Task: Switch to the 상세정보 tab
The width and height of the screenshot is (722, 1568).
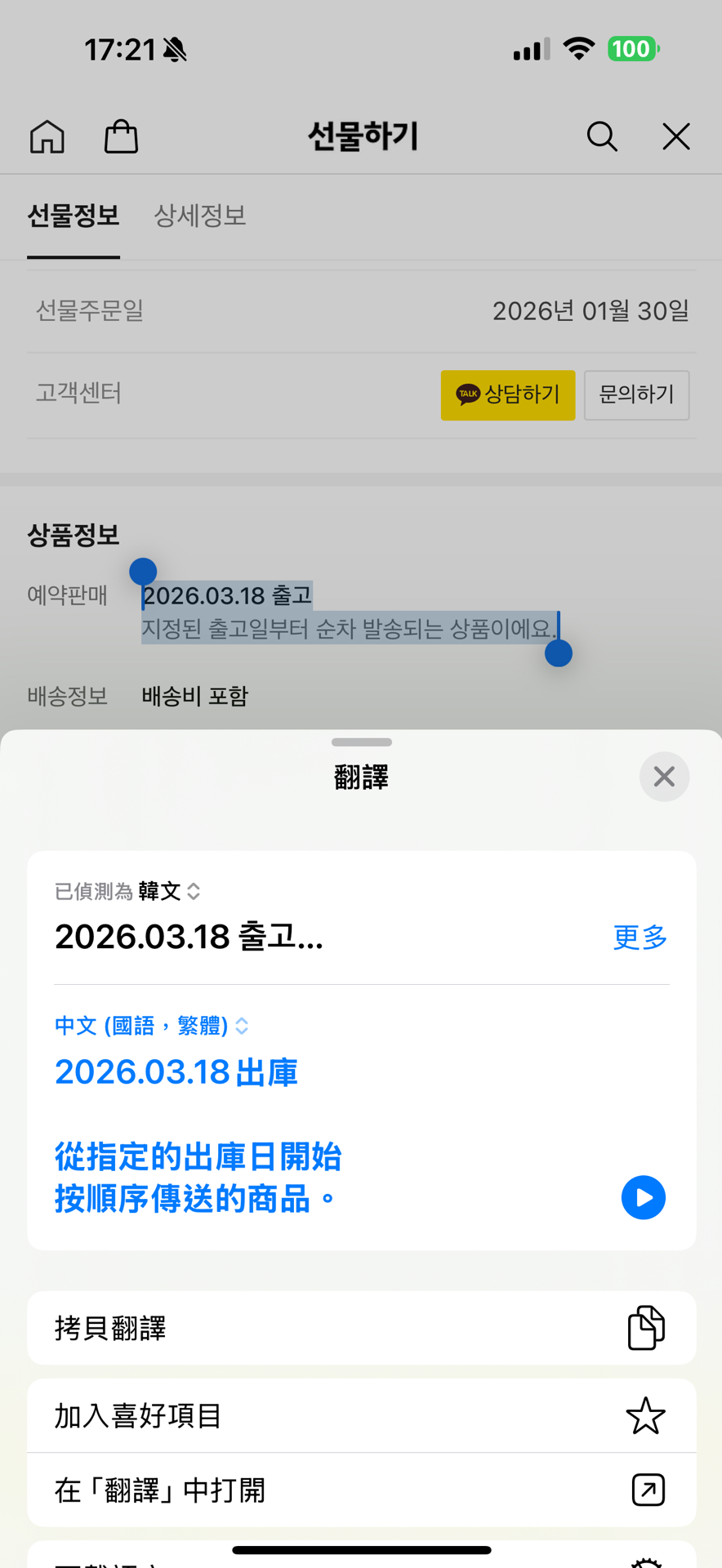Action: (x=200, y=215)
